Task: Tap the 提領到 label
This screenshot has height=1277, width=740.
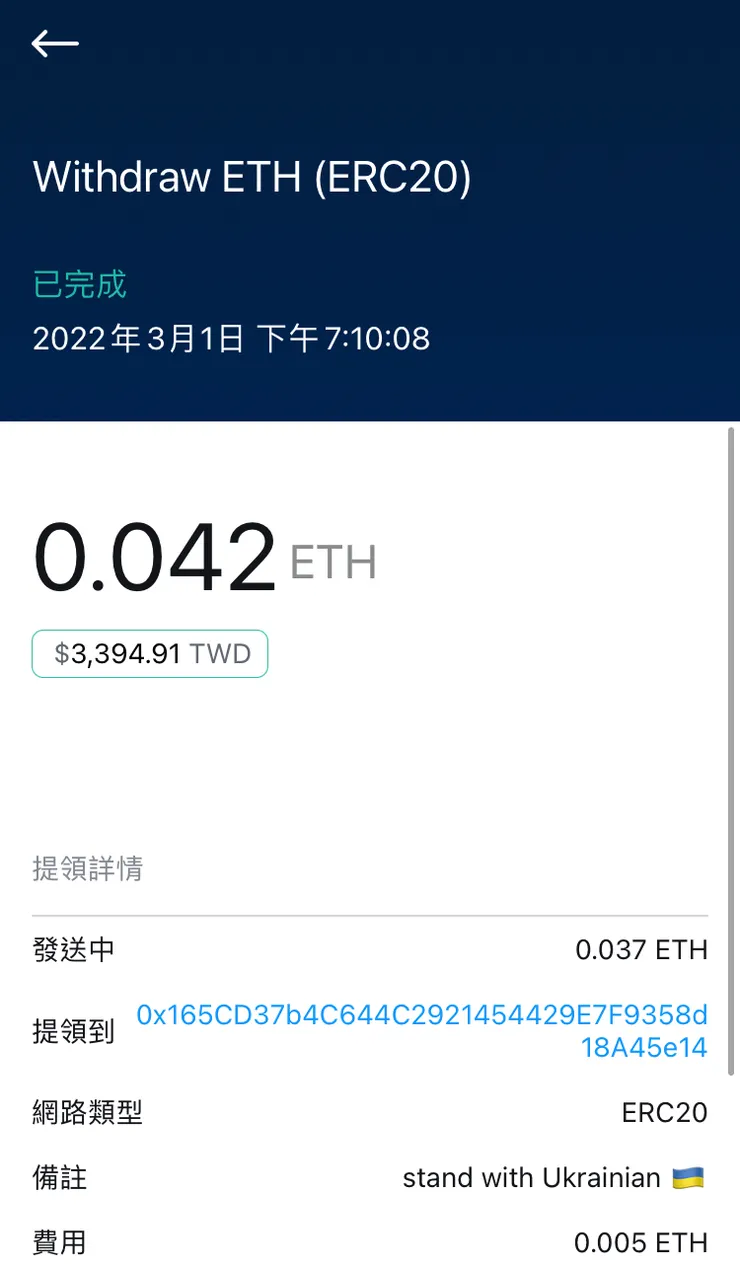Action: (x=72, y=1031)
